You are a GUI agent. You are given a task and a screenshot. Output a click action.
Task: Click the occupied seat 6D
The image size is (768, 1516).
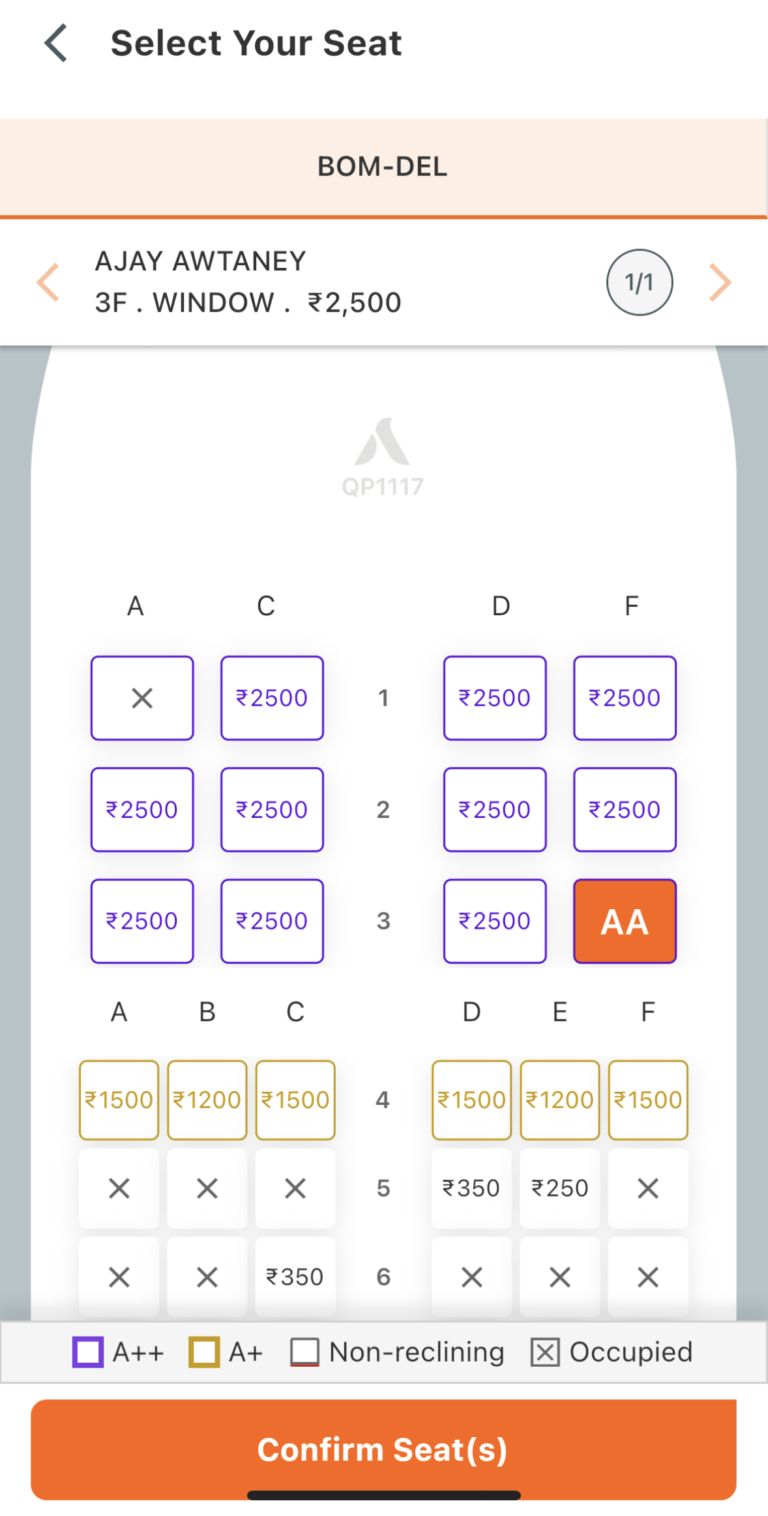coord(471,1277)
